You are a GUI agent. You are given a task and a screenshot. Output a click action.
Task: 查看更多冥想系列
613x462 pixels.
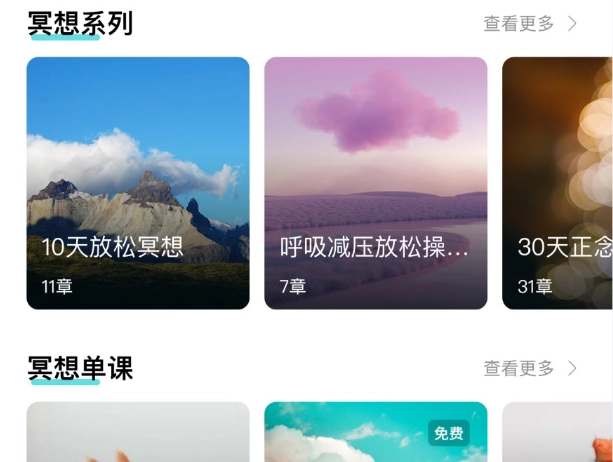pyautogui.click(x=530, y=24)
